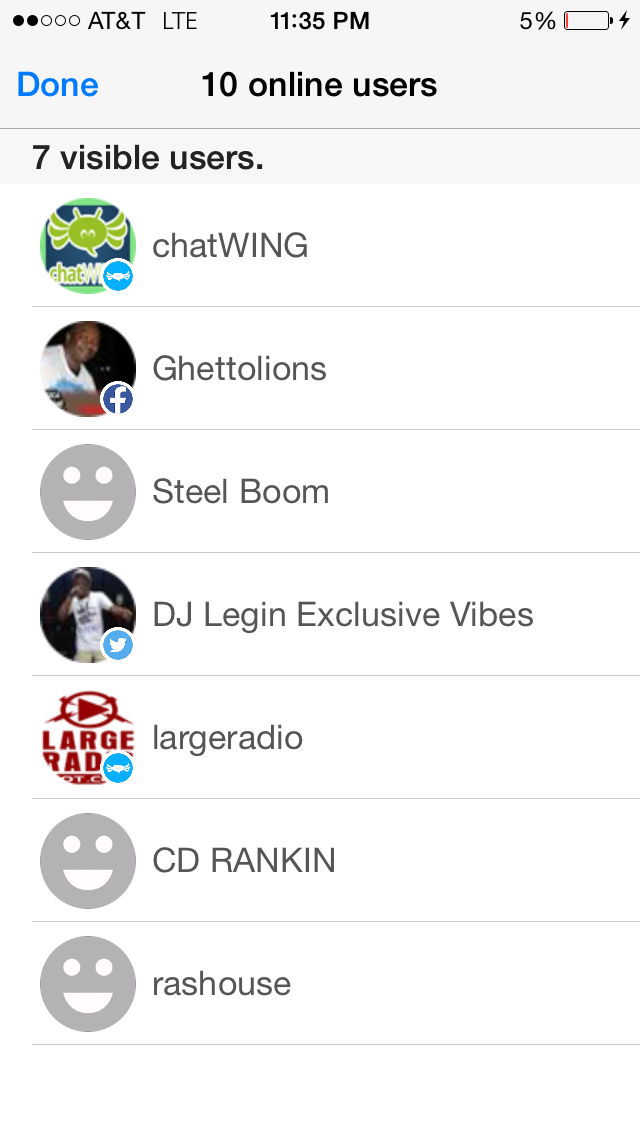Tap Done to close the user list

coord(58,85)
